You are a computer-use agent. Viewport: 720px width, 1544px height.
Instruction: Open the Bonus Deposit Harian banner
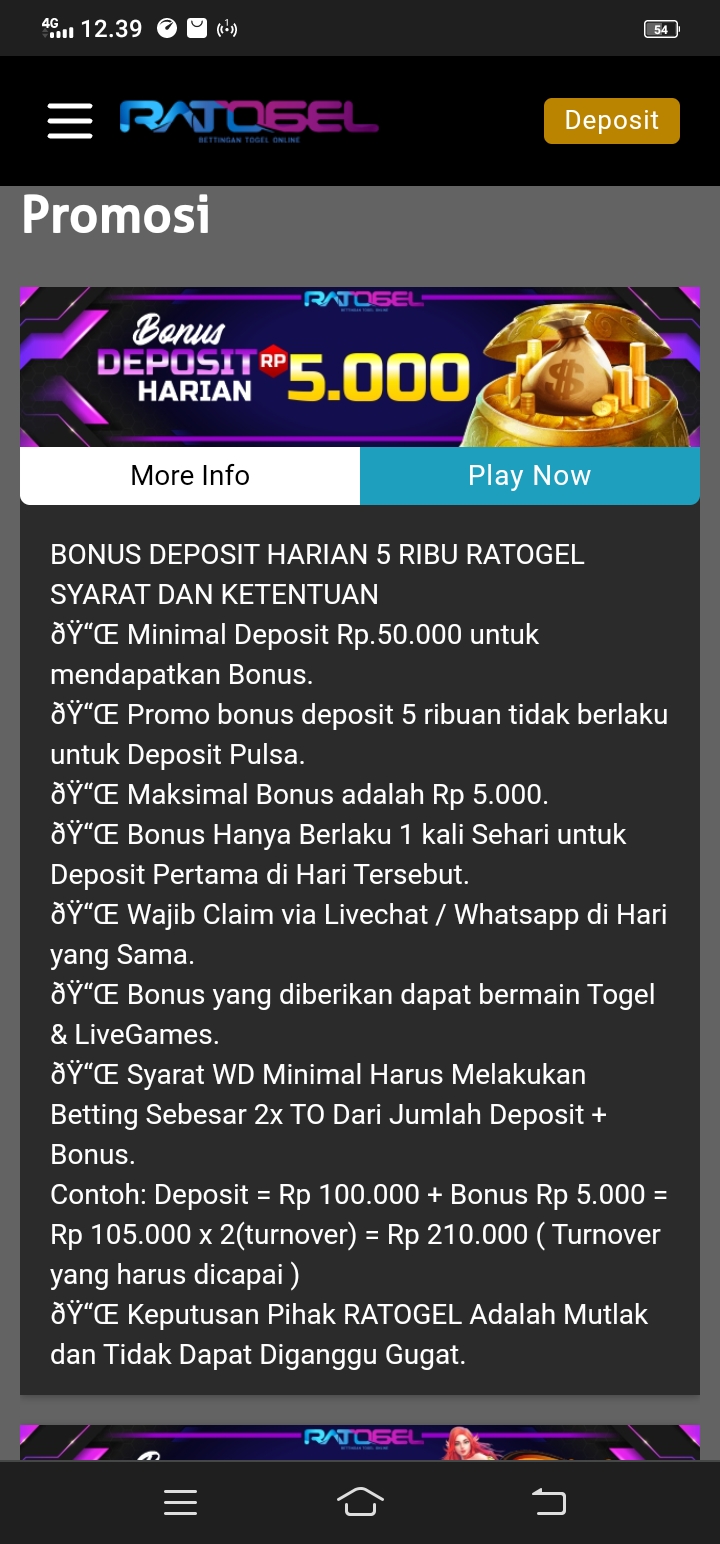360,367
